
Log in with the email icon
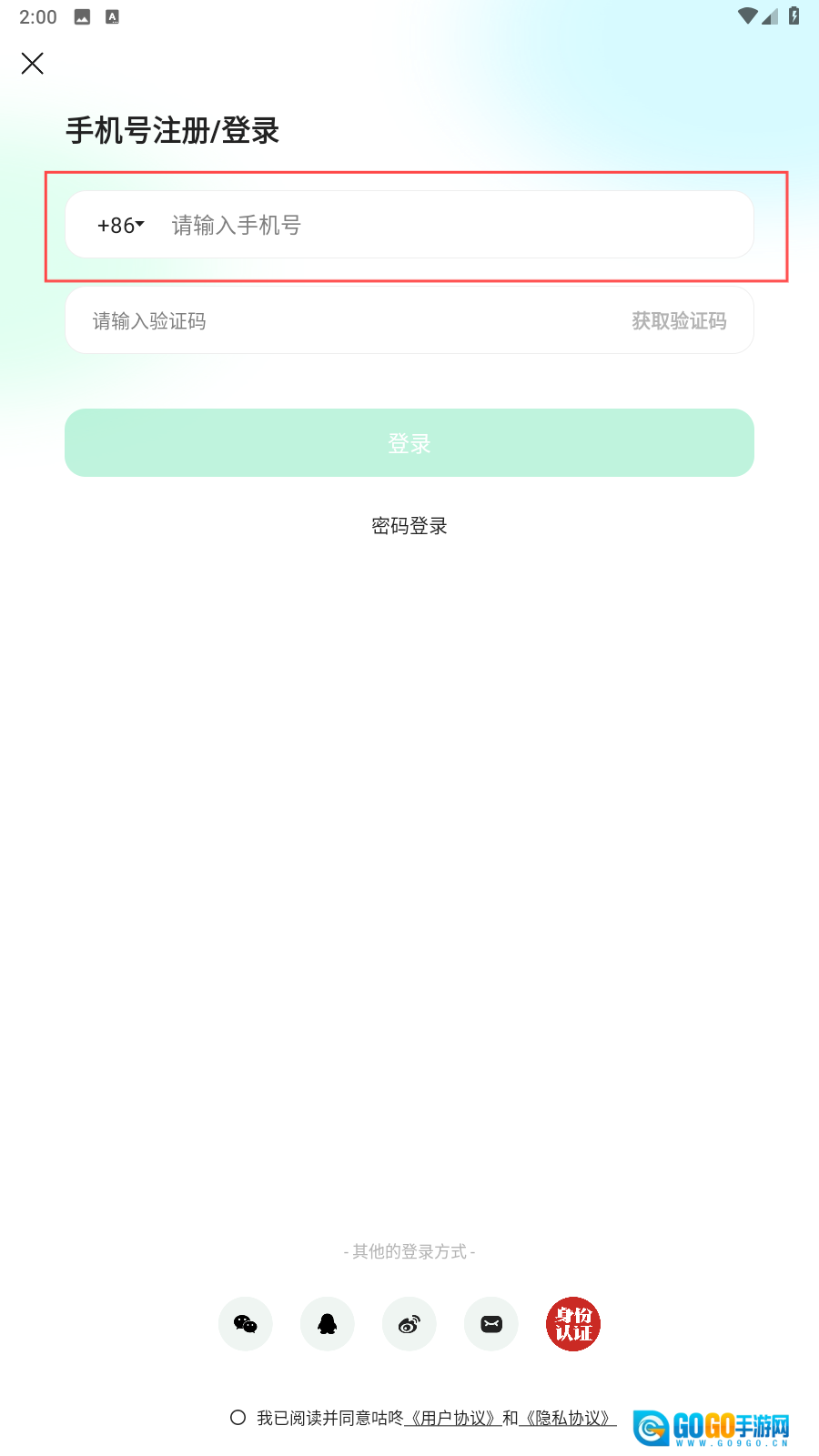click(491, 1324)
